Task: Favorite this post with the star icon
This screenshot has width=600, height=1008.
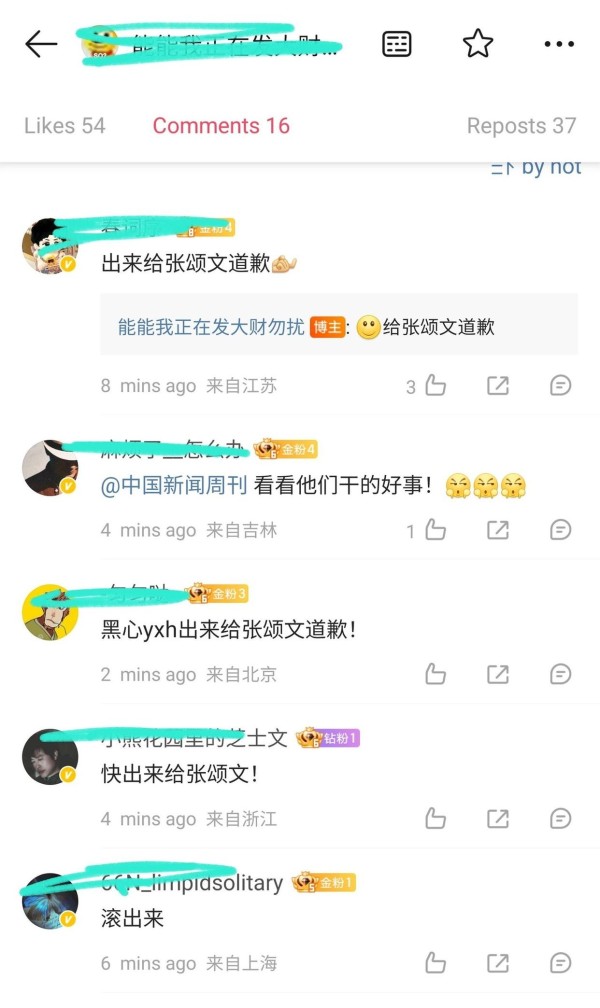Action: pyautogui.click(x=478, y=44)
